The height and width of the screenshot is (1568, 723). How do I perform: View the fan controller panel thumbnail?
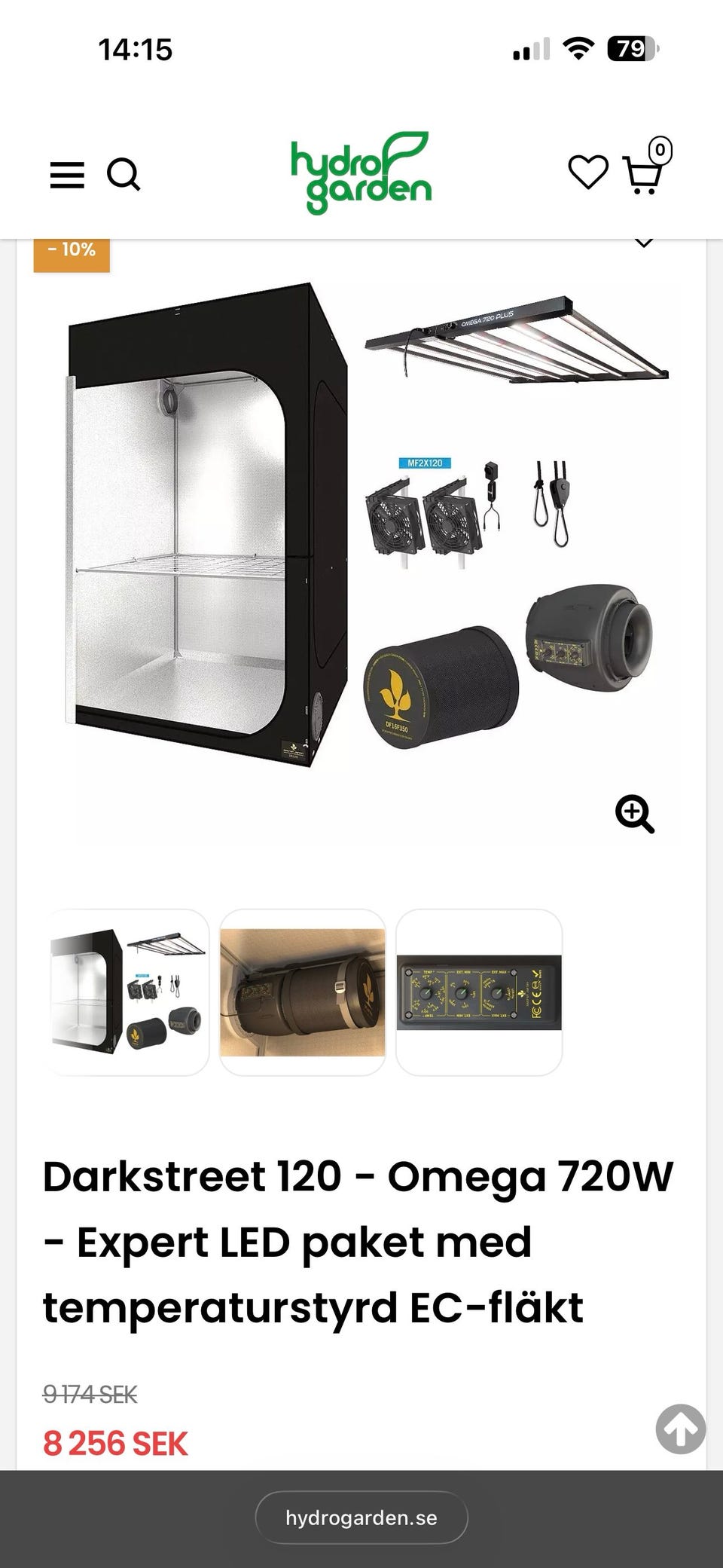click(x=479, y=992)
